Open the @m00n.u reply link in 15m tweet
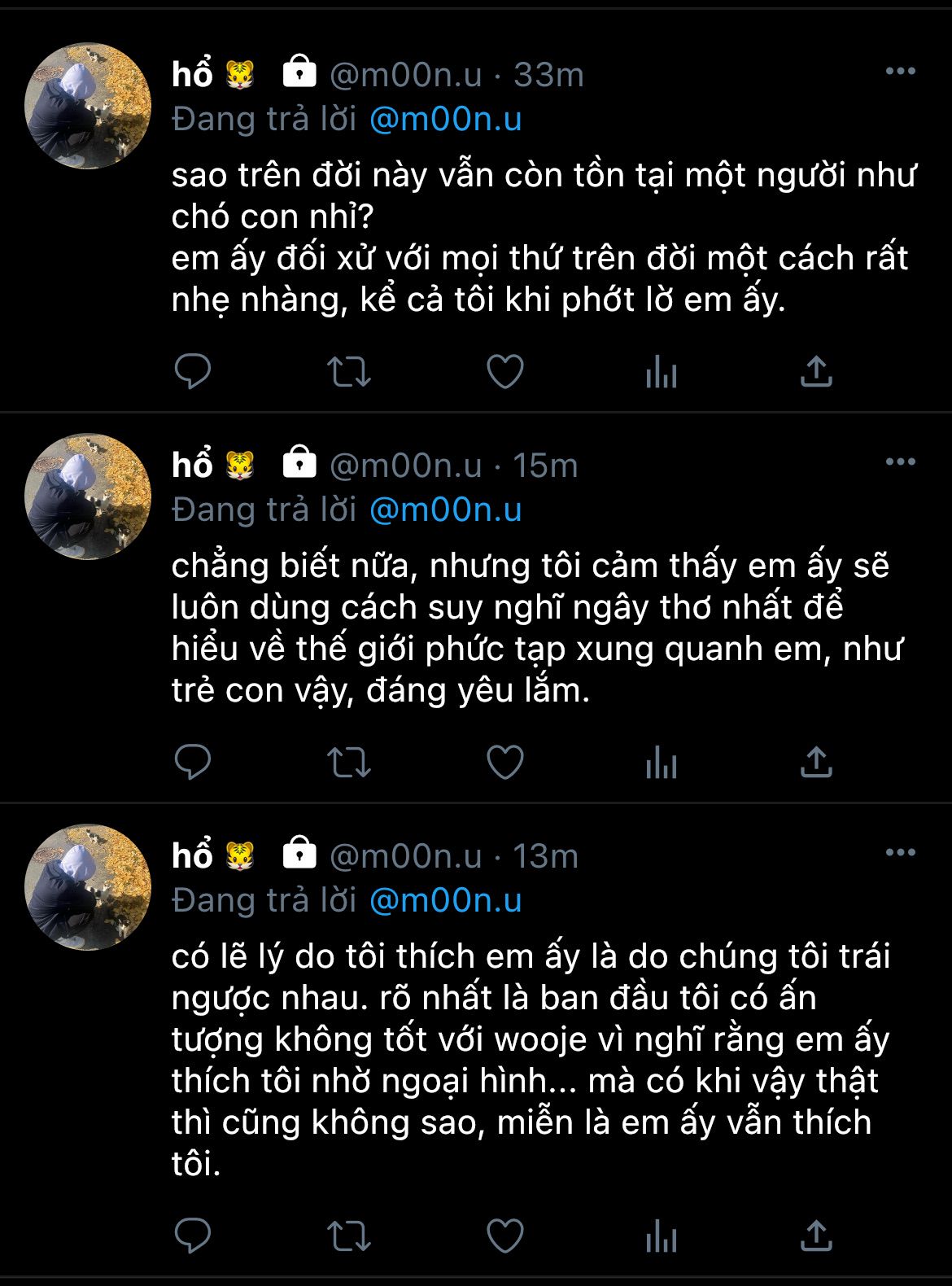This screenshot has height=1286, width=952. pos(445,510)
